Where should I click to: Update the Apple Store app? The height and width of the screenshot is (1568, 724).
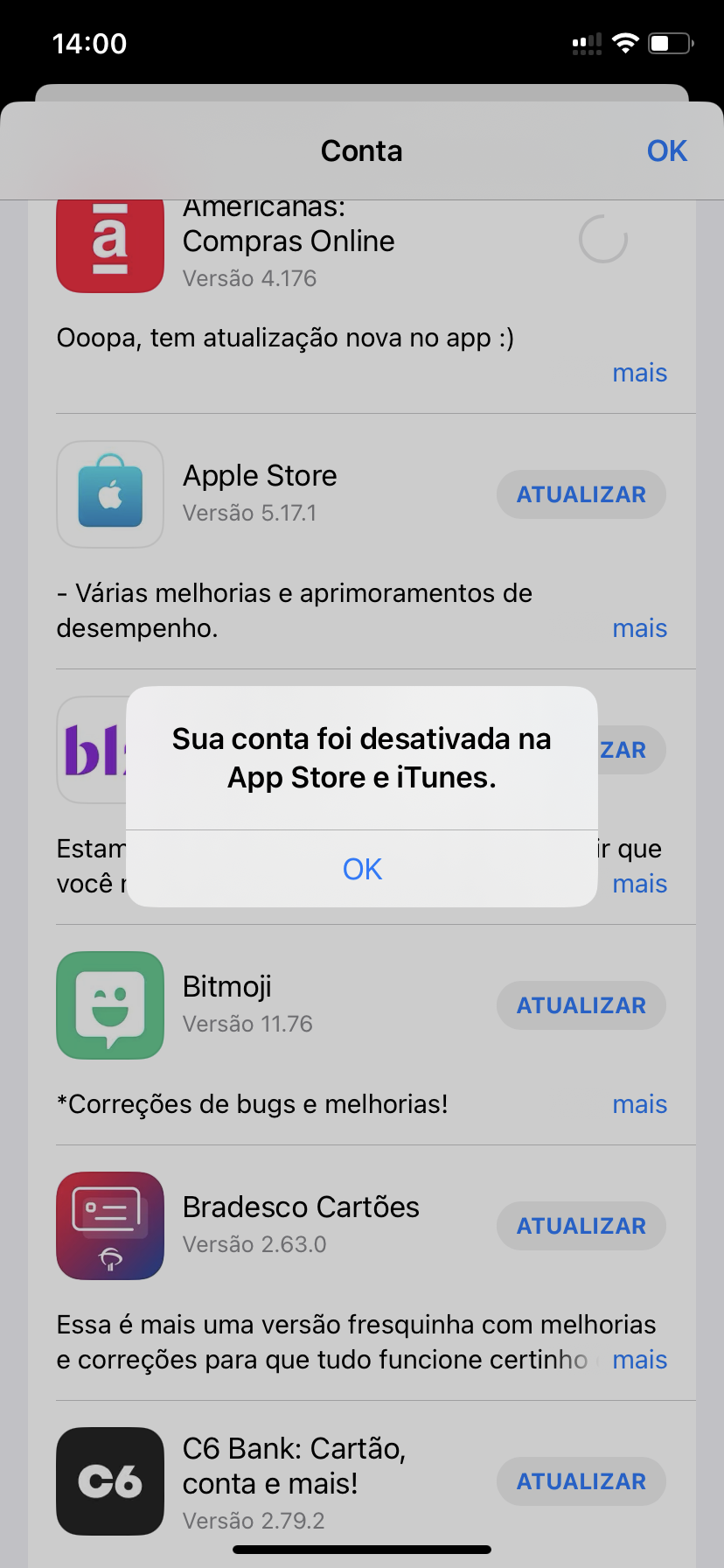[581, 494]
